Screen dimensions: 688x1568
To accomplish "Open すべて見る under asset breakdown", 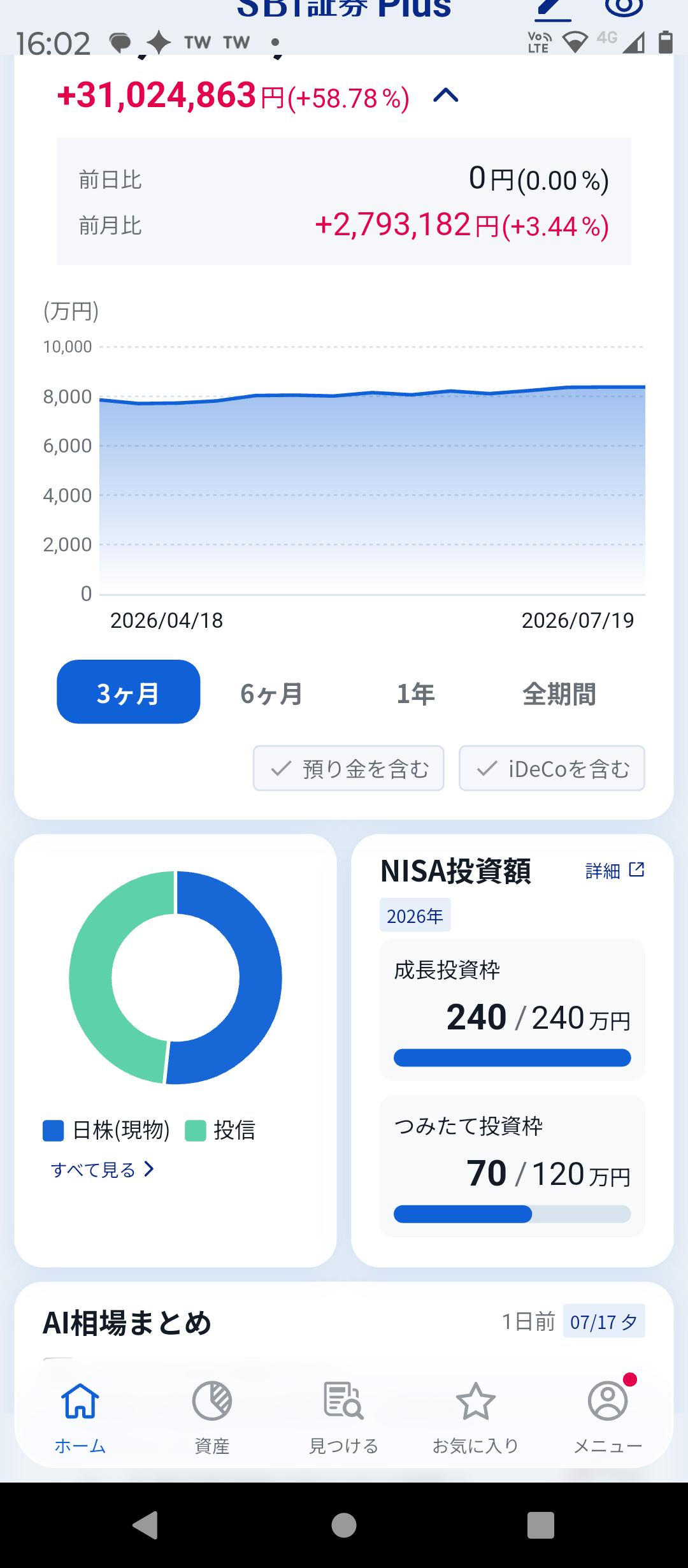I will (103, 1169).
